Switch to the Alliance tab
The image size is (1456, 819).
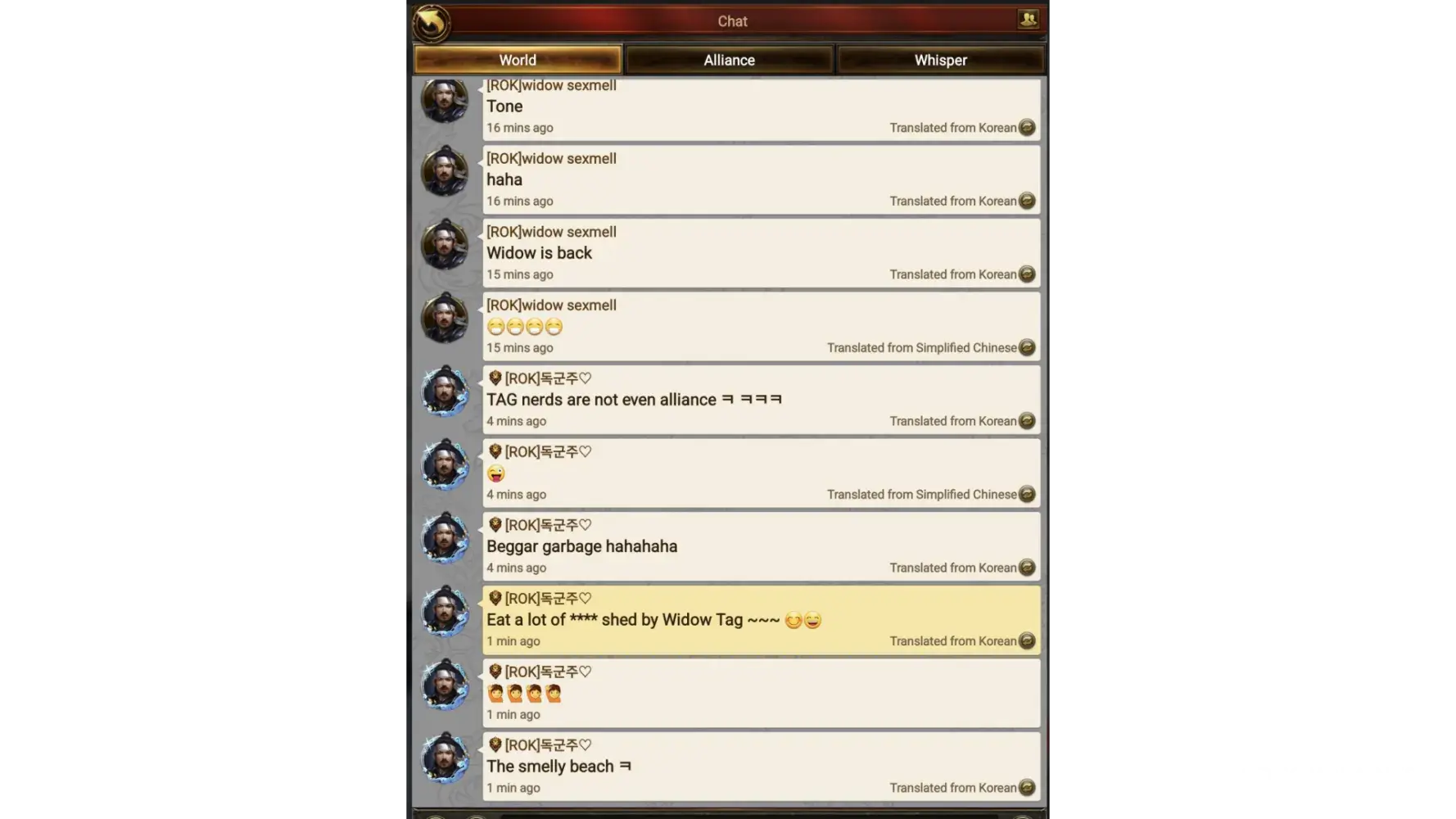(729, 60)
